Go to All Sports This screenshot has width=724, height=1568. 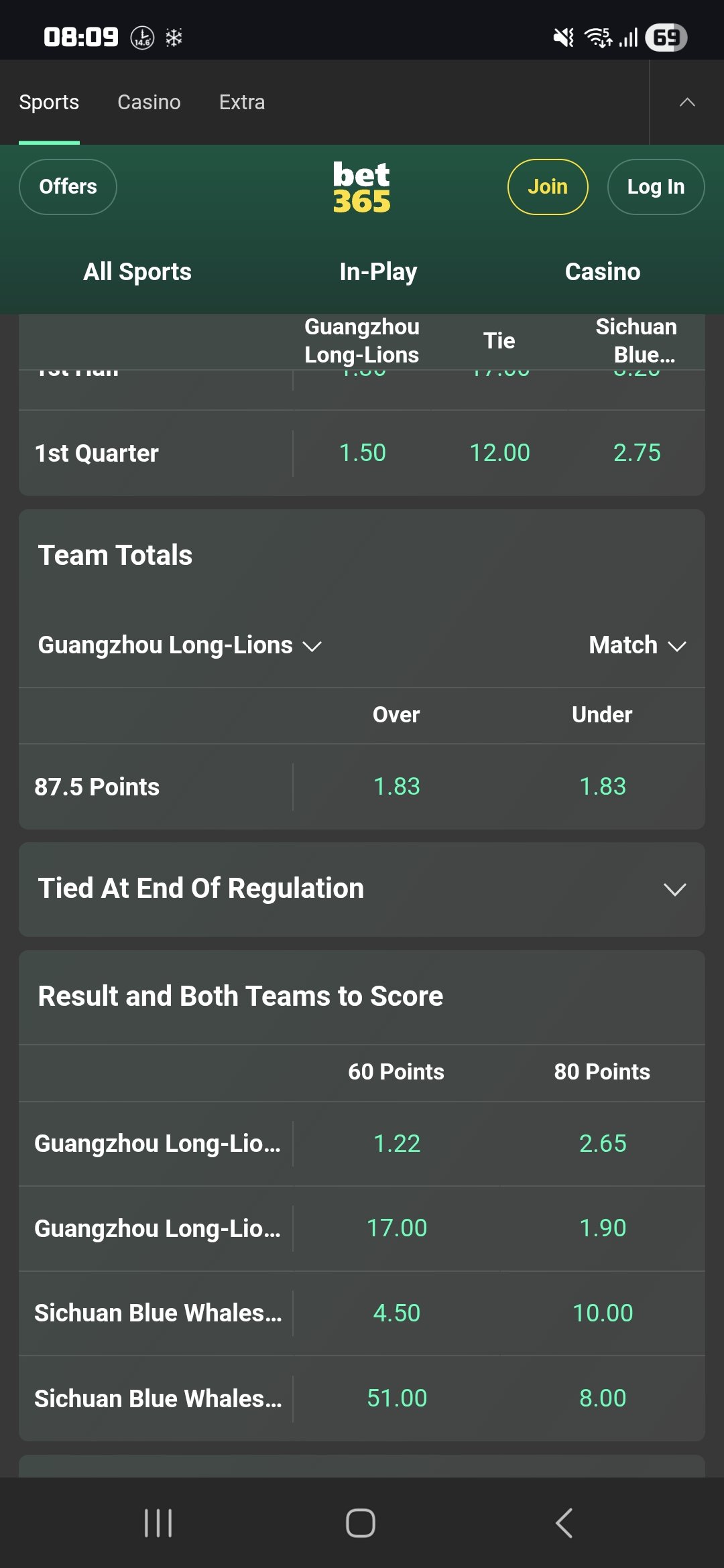click(x=137, y=271)
